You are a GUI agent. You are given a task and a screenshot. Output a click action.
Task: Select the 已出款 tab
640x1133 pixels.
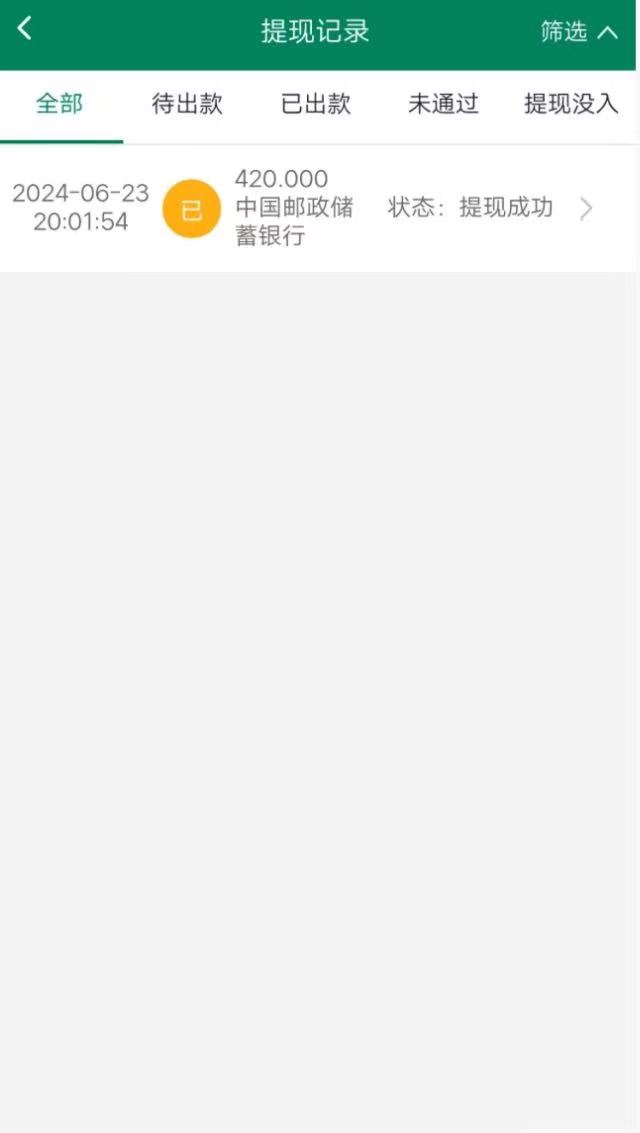point(316,104)
